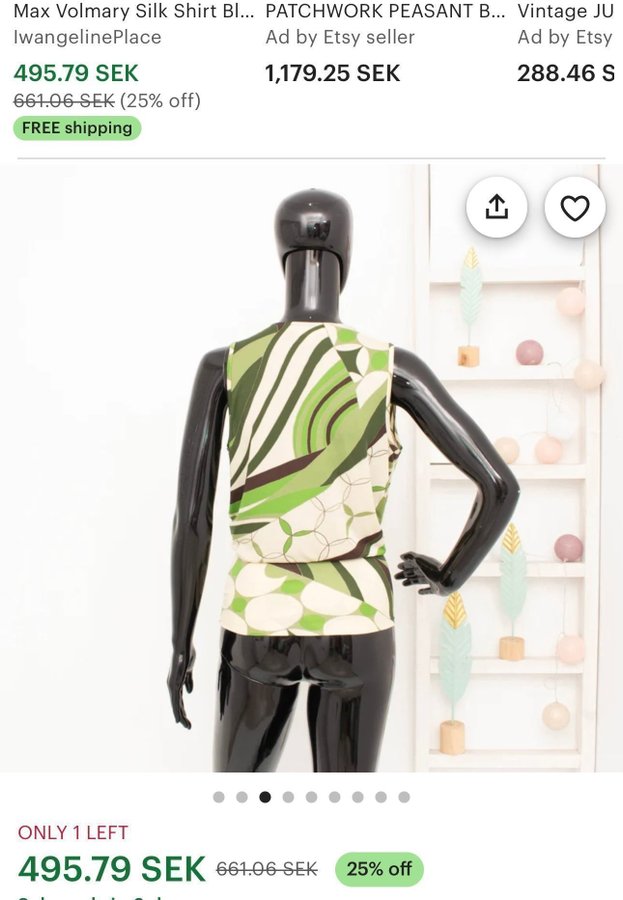Image resolution: width=623 pixels, height=900 pixels.
Task: Share this listing
Action: click(497, 207)
